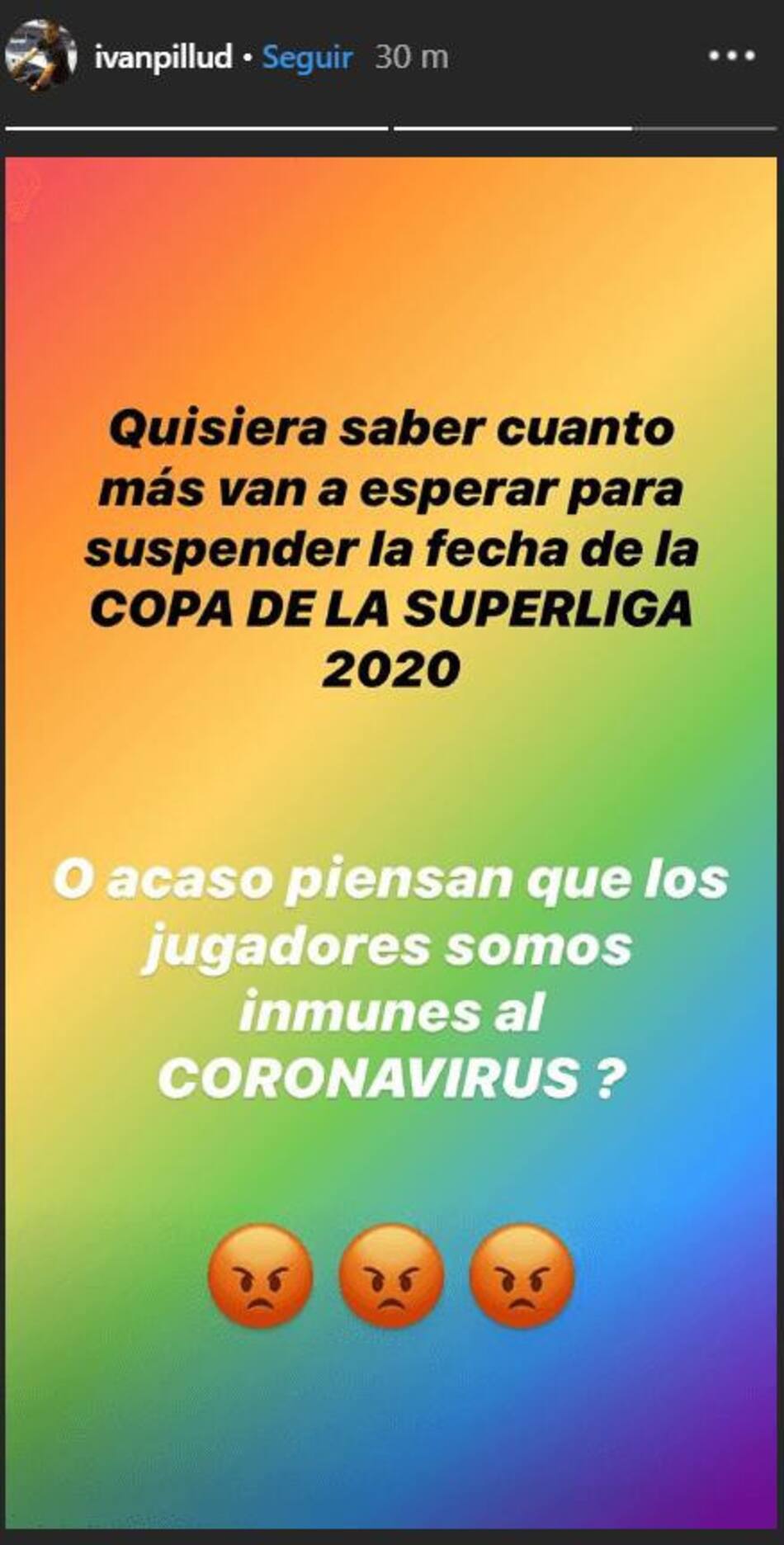Follow ivanpillud via Seguir
784x1545 pixels.
(x=307, y=58)
